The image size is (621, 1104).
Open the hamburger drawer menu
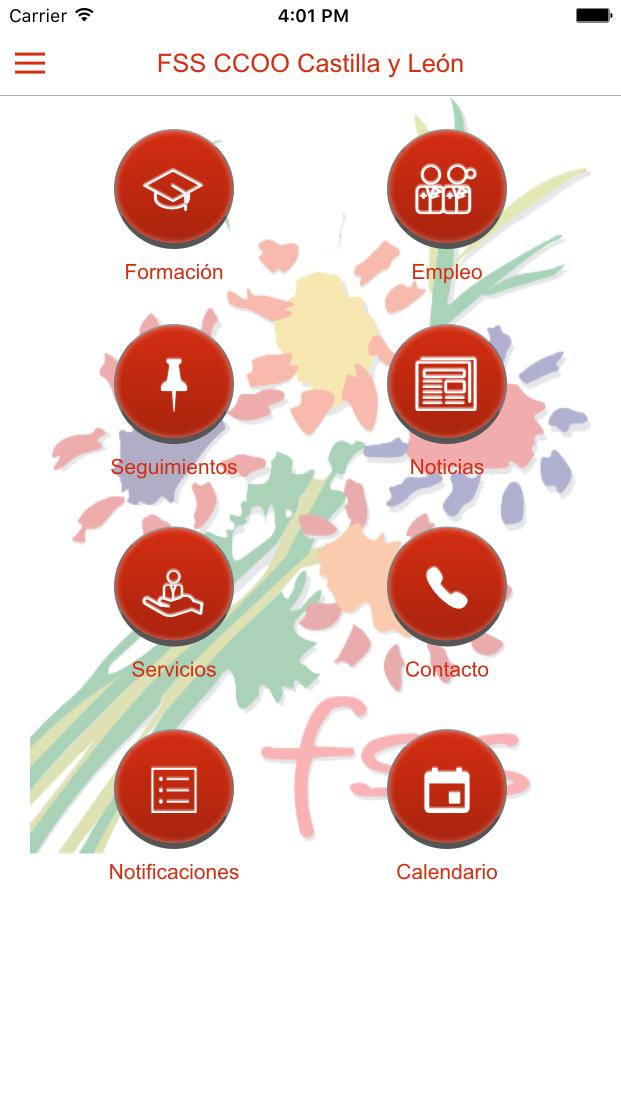pos(30,64)
